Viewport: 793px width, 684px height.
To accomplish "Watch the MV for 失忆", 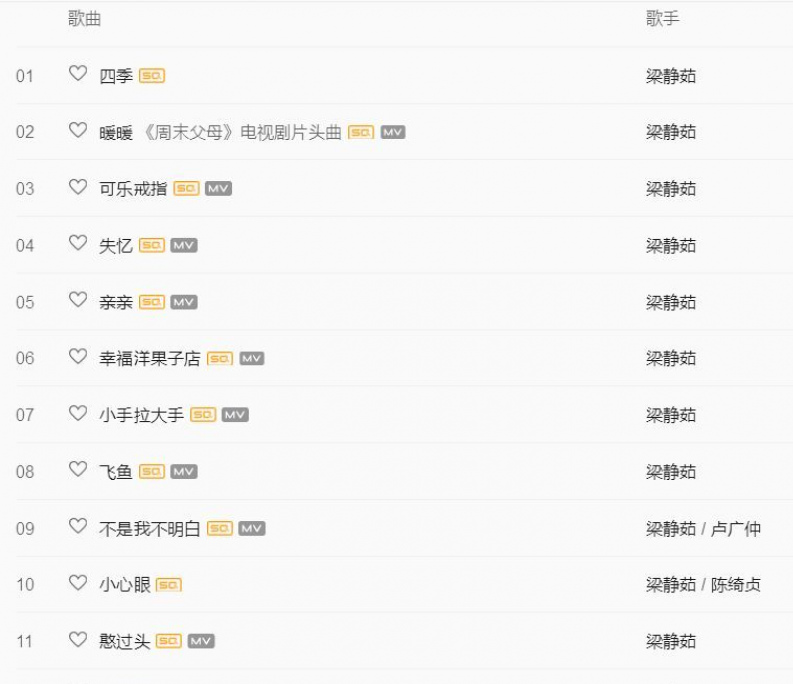I will [184, 246].
